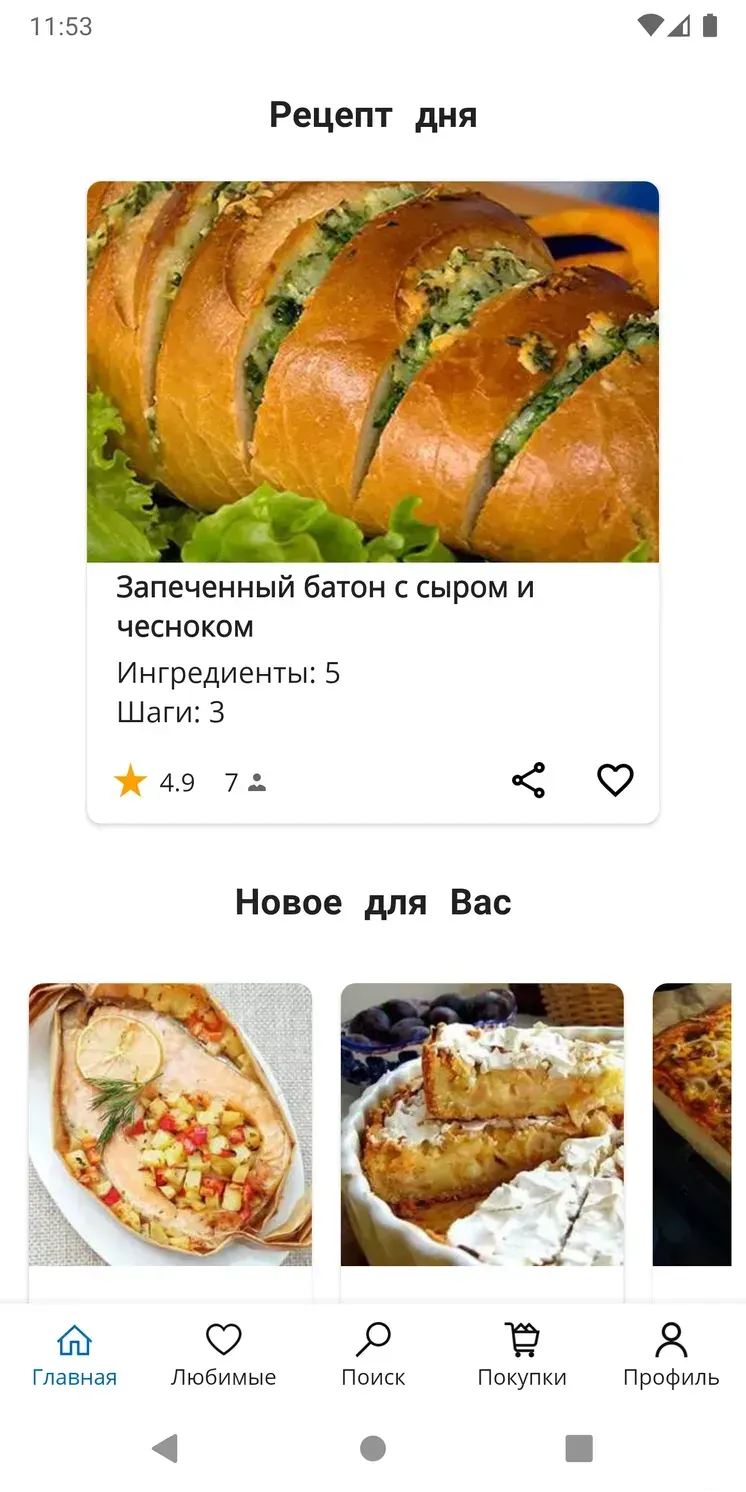
Task: Share the recipe of the day
Action: [x=529, y=780]
